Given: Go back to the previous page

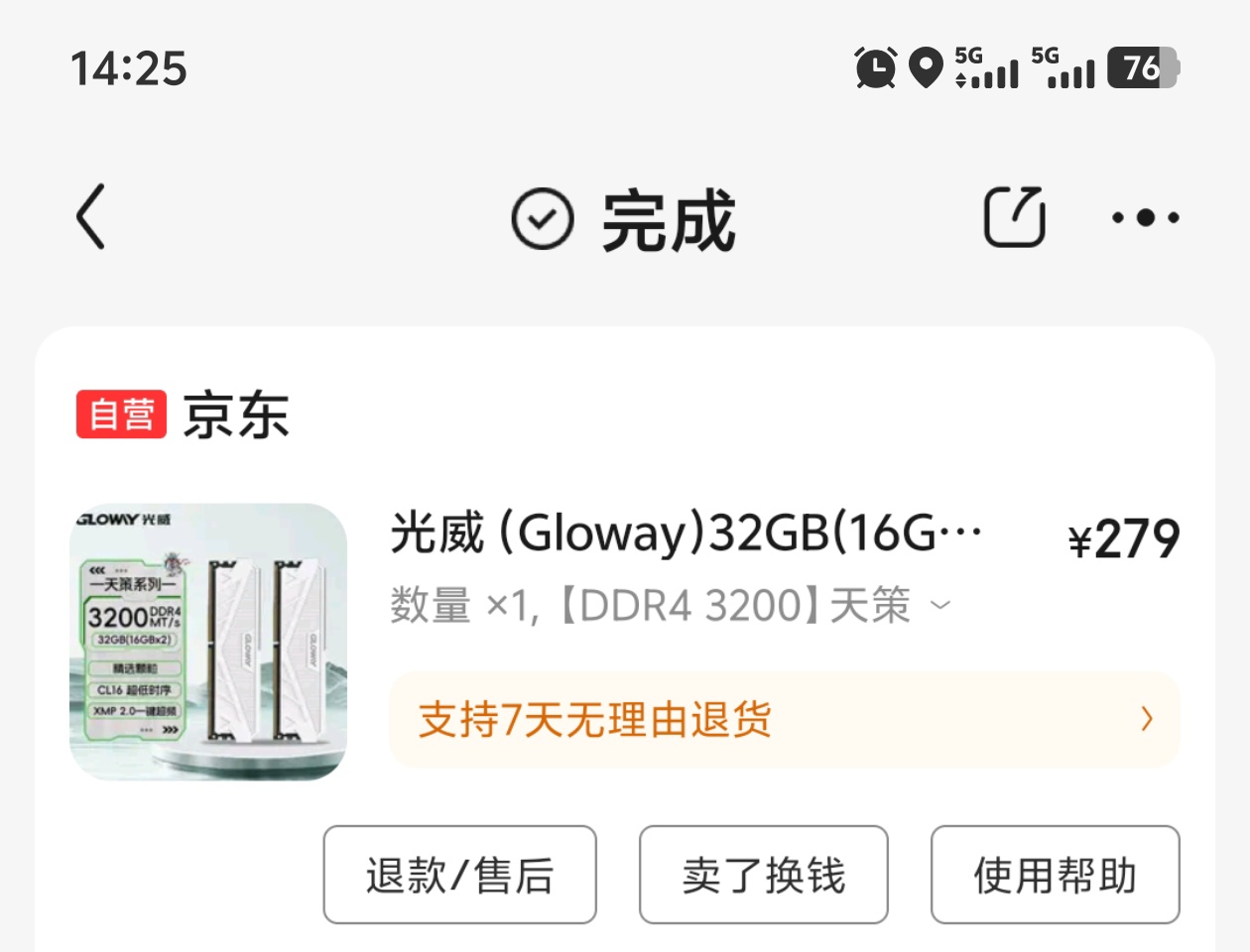Looking at the screenshot, I should pyautogui.click(x=91, y=216).
